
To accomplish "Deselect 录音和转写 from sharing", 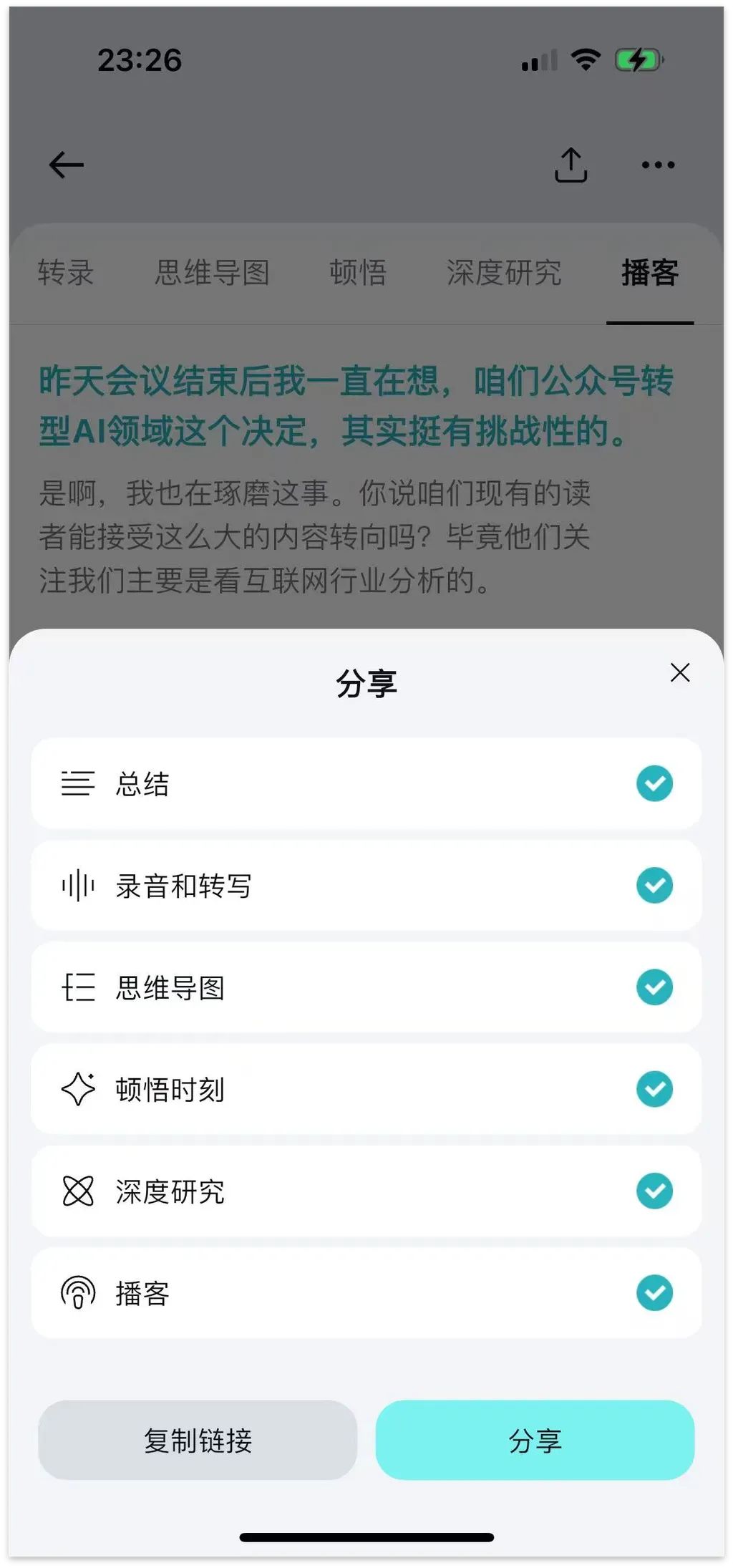I will (654, 886).
